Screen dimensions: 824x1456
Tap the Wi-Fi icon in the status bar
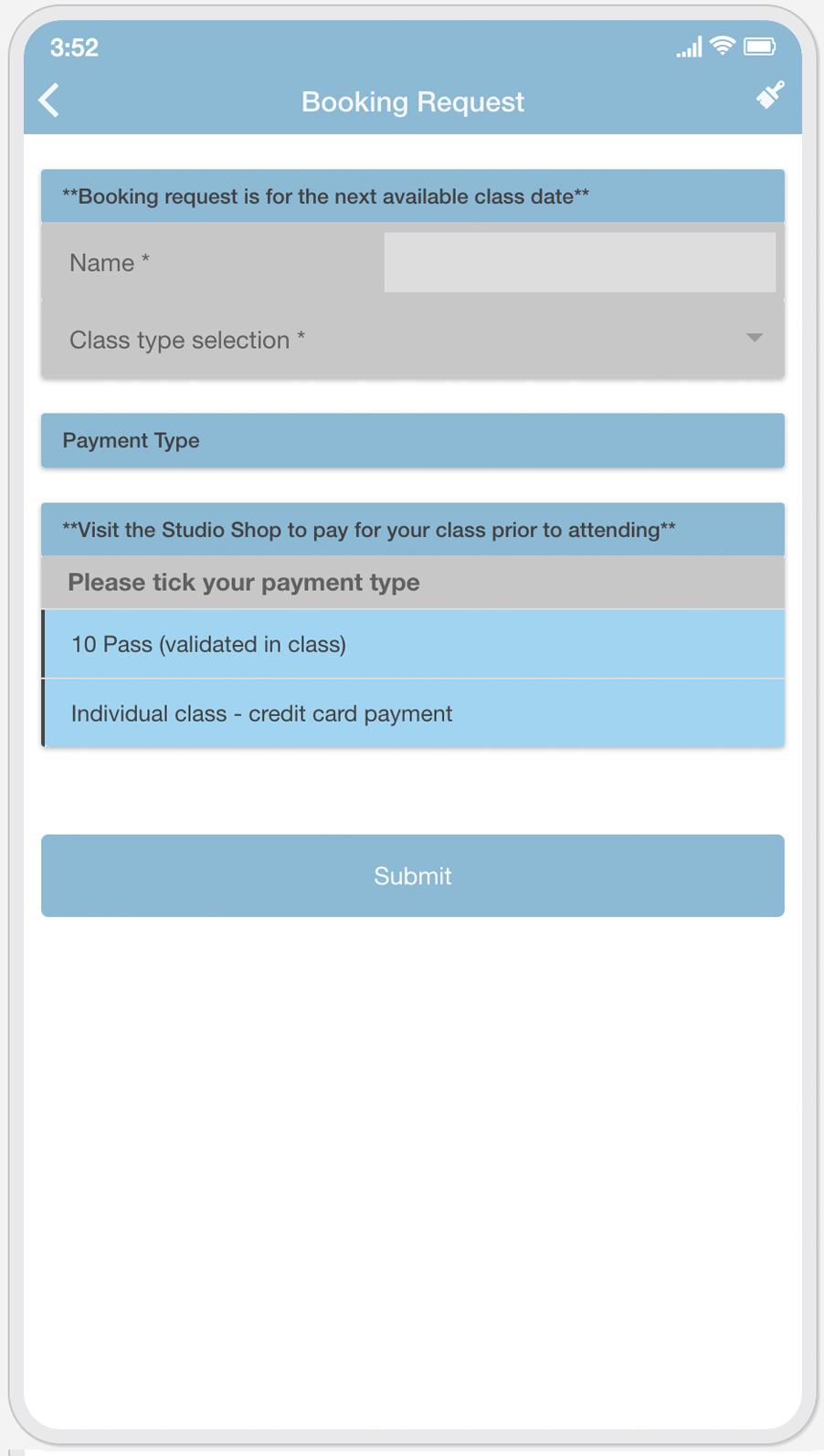coord(724,45)
